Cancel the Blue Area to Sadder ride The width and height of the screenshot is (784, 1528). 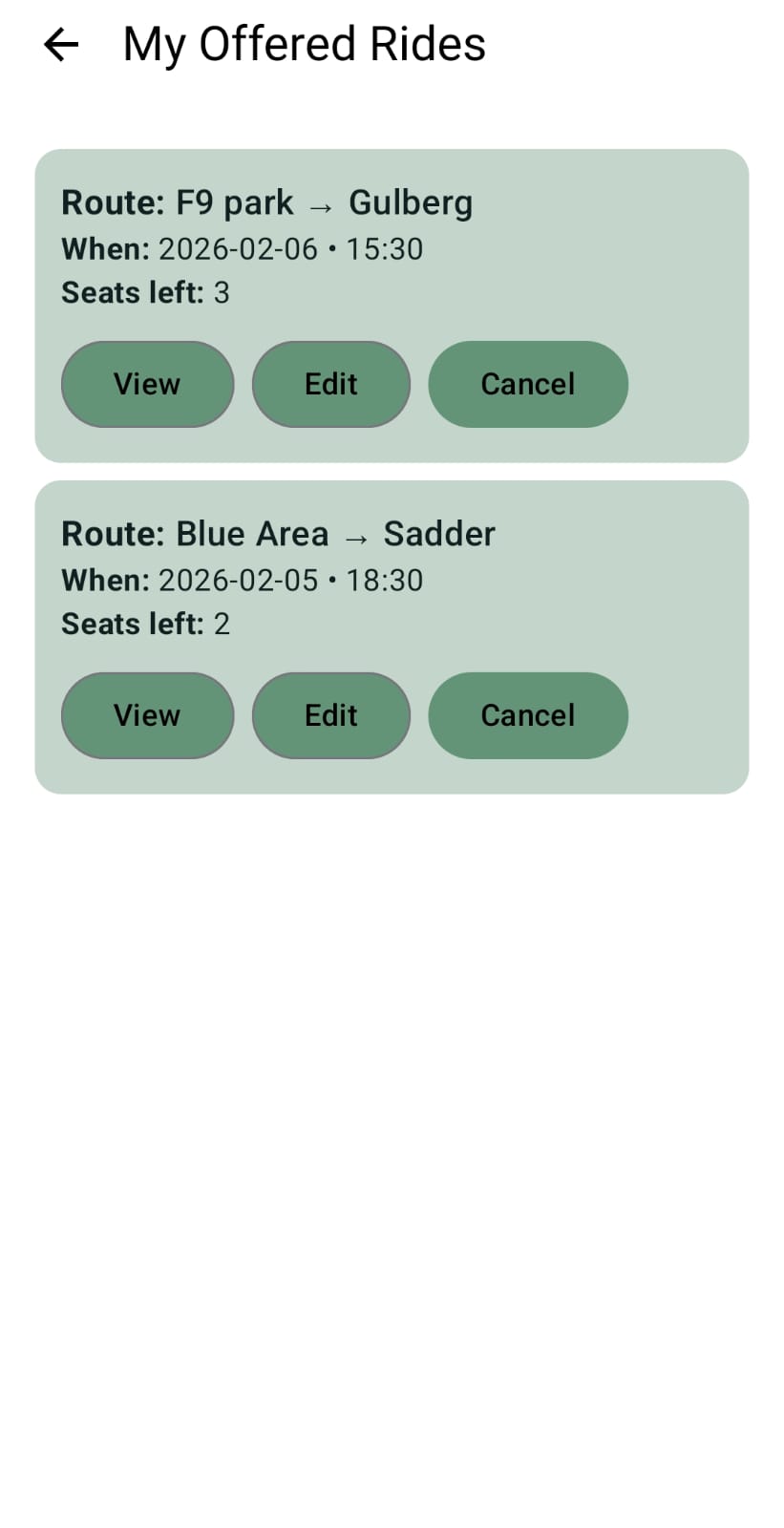(527, 715)
